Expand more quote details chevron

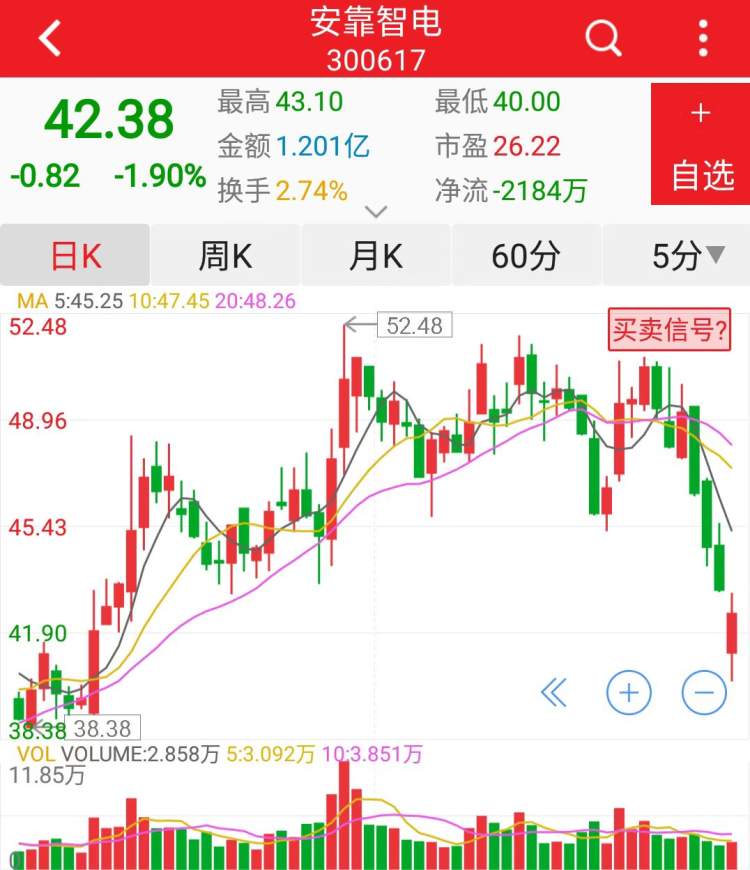click(376, 212)
